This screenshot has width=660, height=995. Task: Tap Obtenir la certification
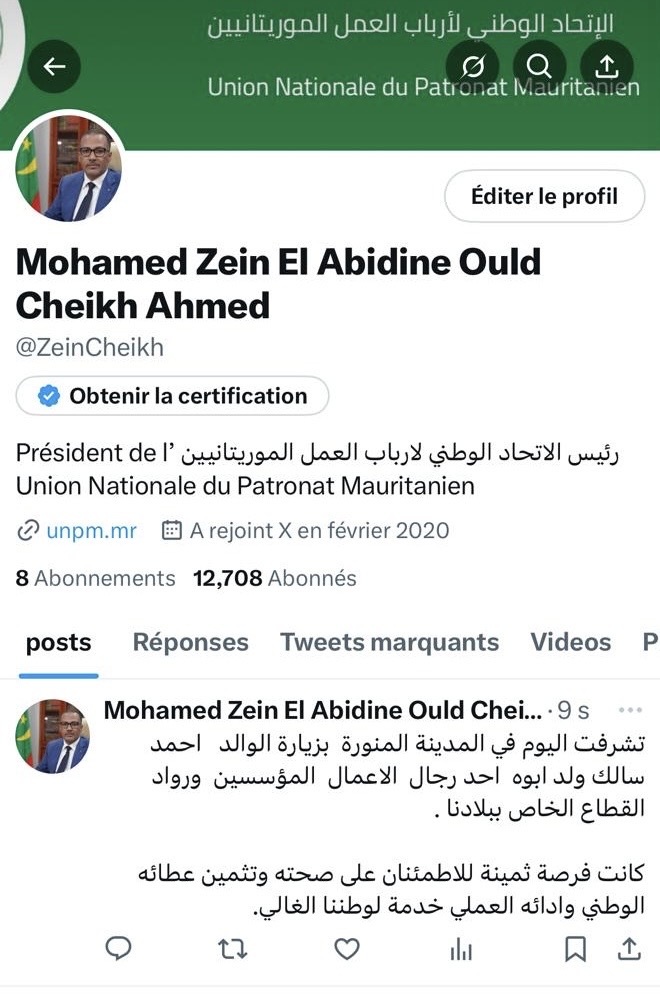(172, 396)
